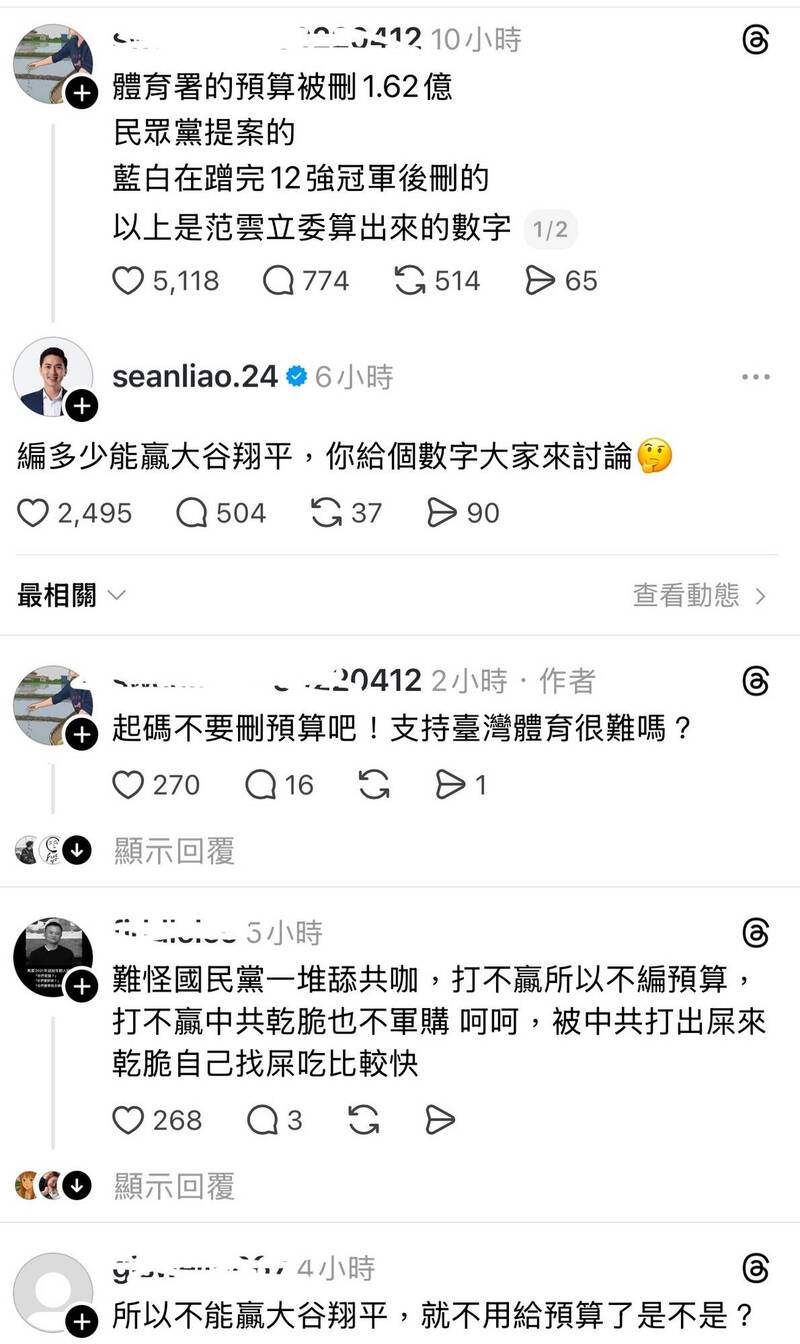Like the reply about 國民黨一堆舔共咖
800x1344 pixels.
pyautogui.click(x=129, y=1119)
